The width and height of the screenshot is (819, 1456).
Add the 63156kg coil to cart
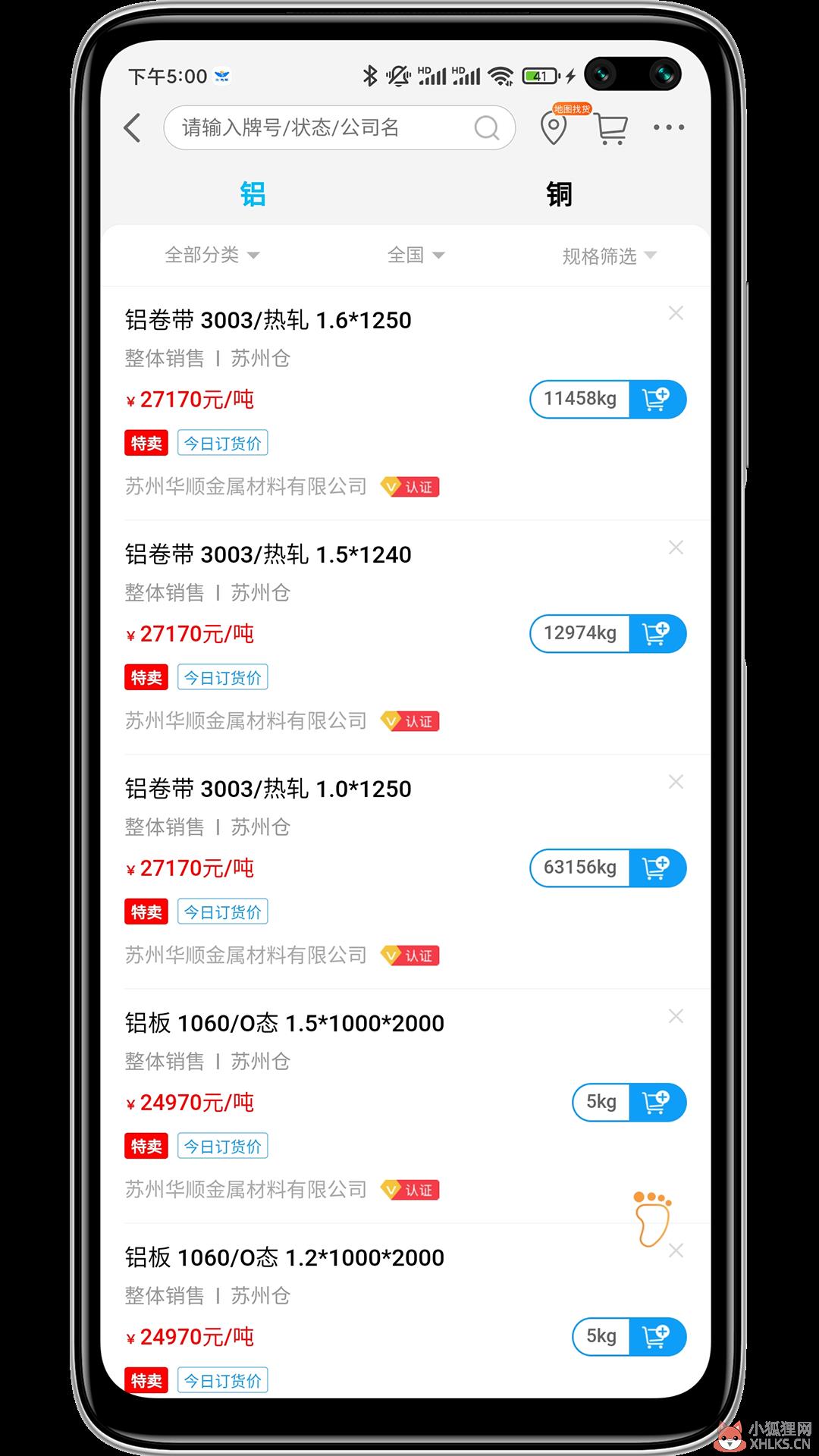(657, 868)
